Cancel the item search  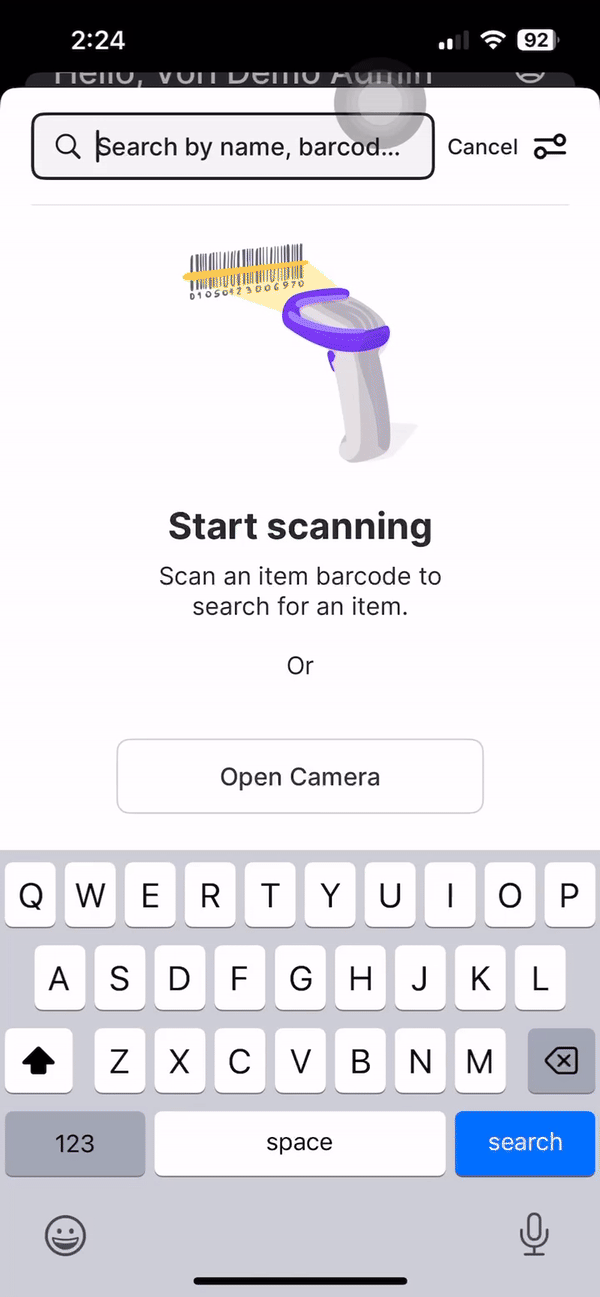point(482,147)
